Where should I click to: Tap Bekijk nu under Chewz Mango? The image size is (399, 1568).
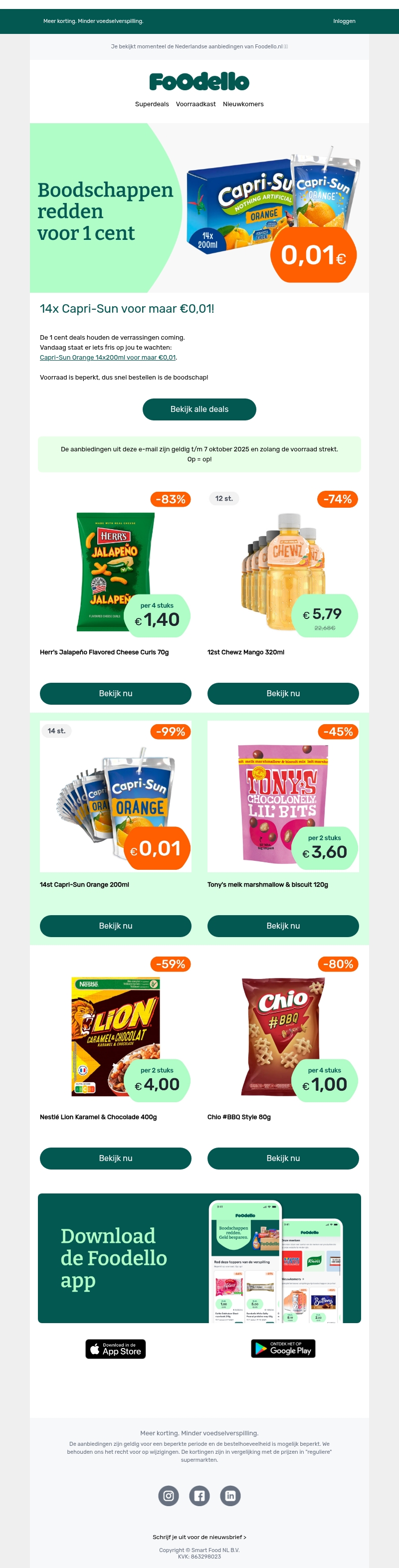(x=283, y=693)
